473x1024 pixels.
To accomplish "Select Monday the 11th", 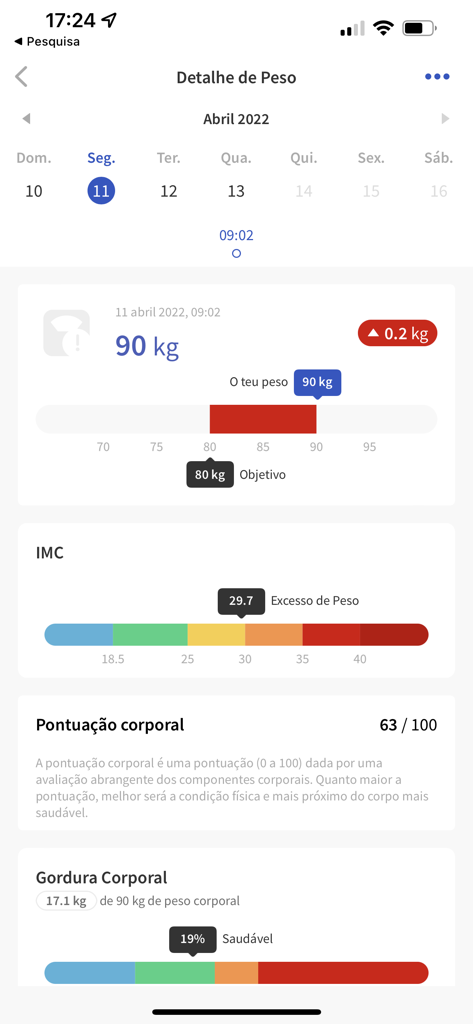I will pos(101,191).
